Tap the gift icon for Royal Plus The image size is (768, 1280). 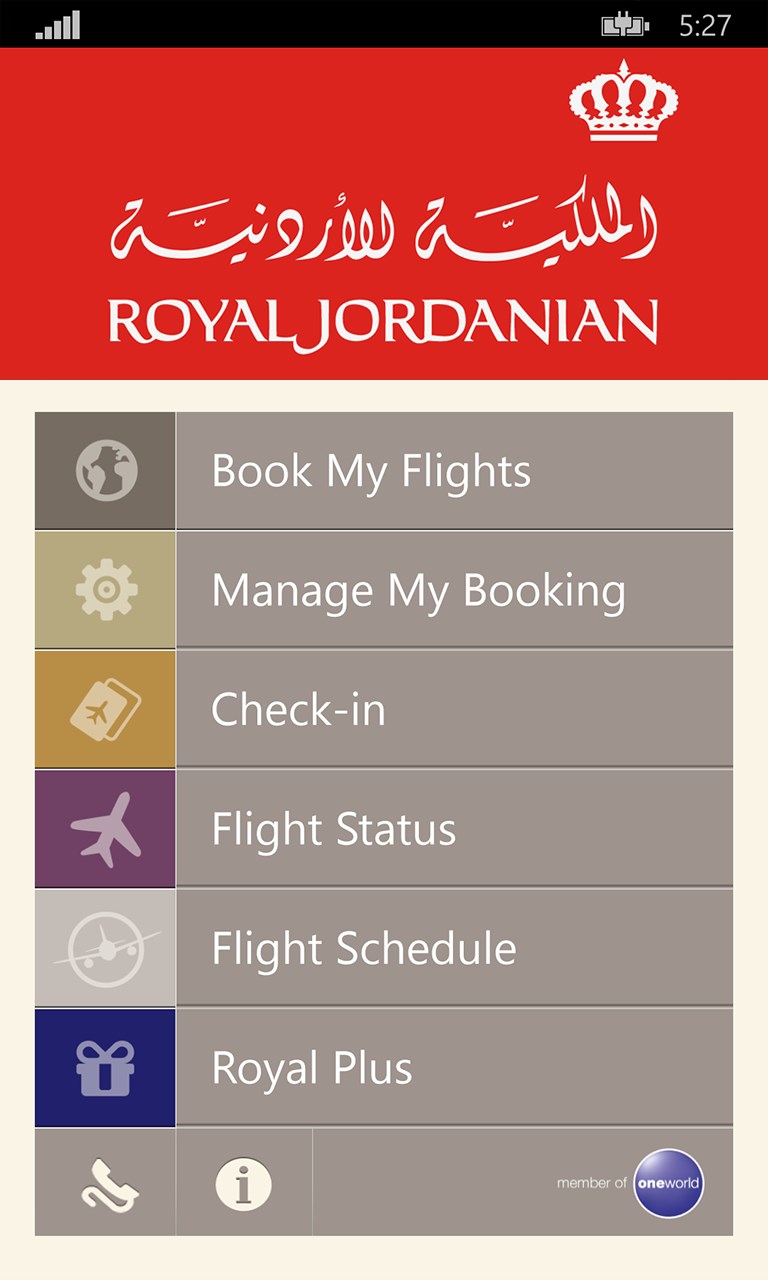(104, 1067)
